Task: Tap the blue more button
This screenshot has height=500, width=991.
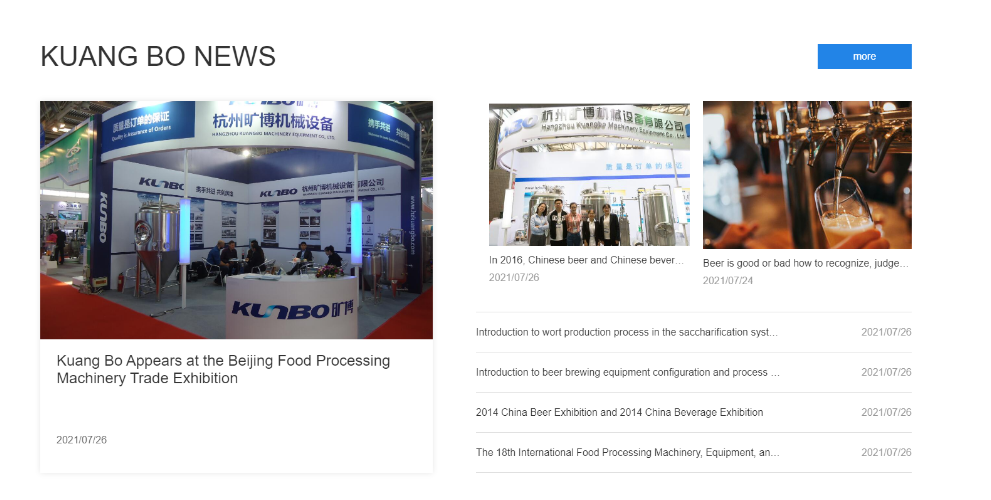Action: tap(864, 57)
